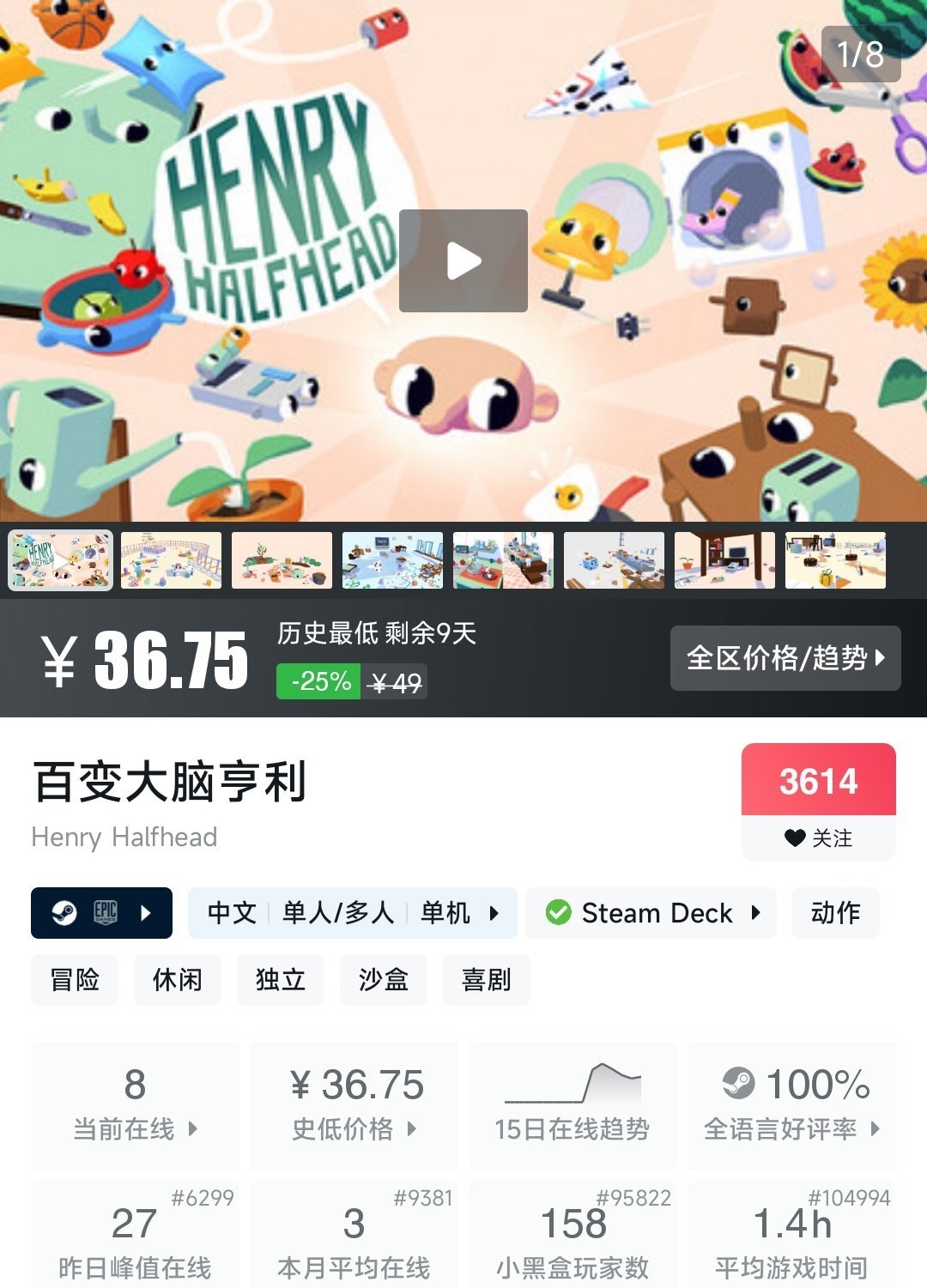View the 15日在线趋势 online trend chart

point(573,1105)
